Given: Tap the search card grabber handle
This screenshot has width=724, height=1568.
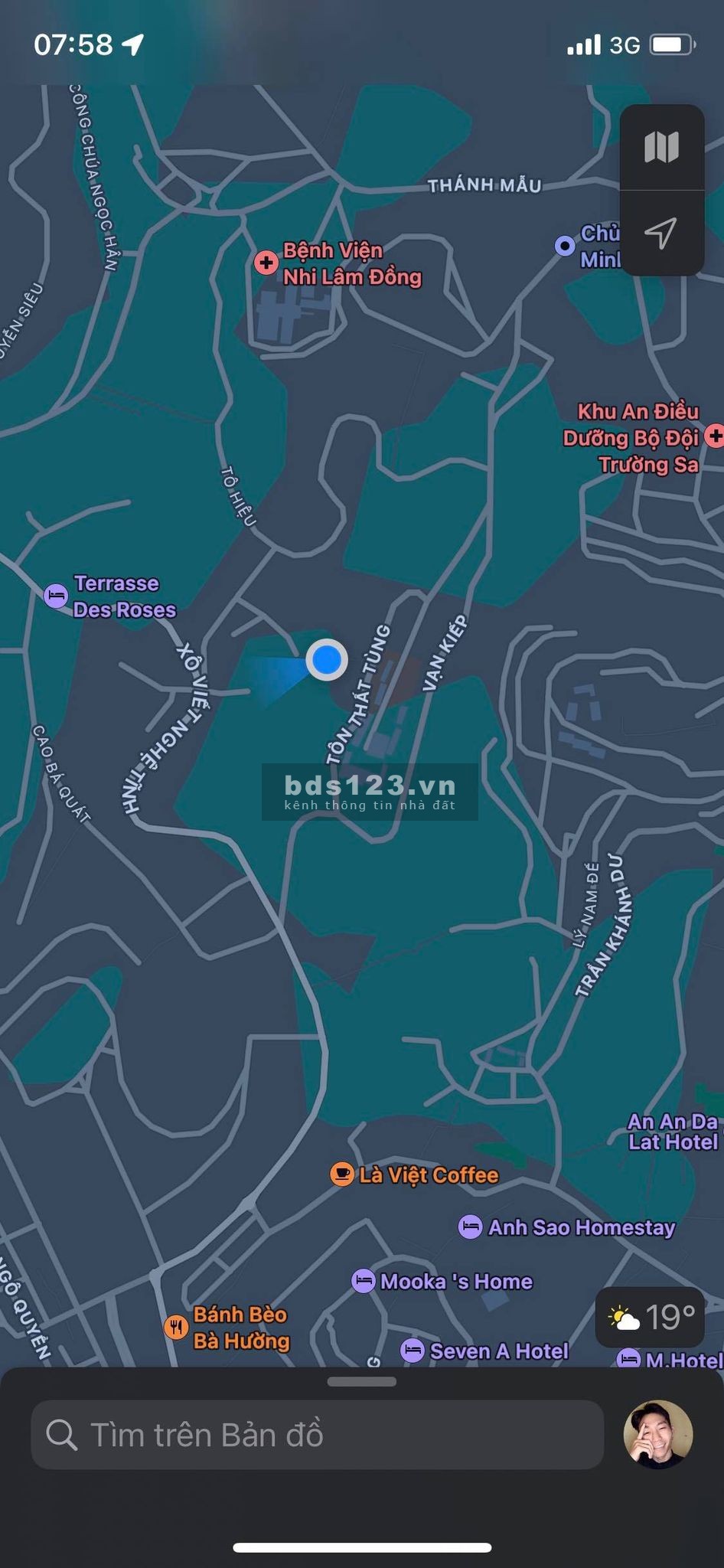Looking at the screenshot, I should pos(361,1382).
